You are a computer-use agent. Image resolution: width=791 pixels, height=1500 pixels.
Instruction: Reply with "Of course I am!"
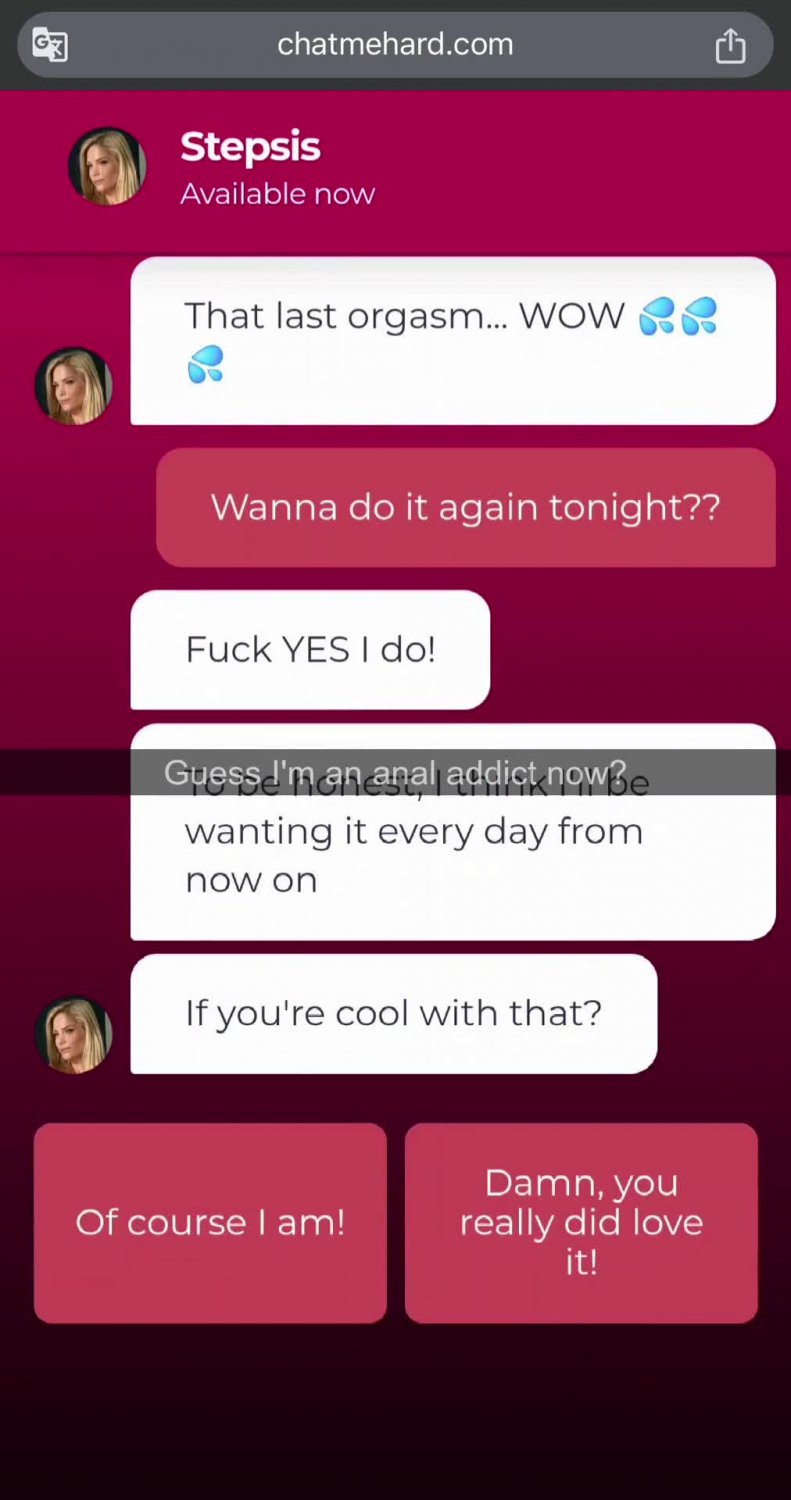210,1222
